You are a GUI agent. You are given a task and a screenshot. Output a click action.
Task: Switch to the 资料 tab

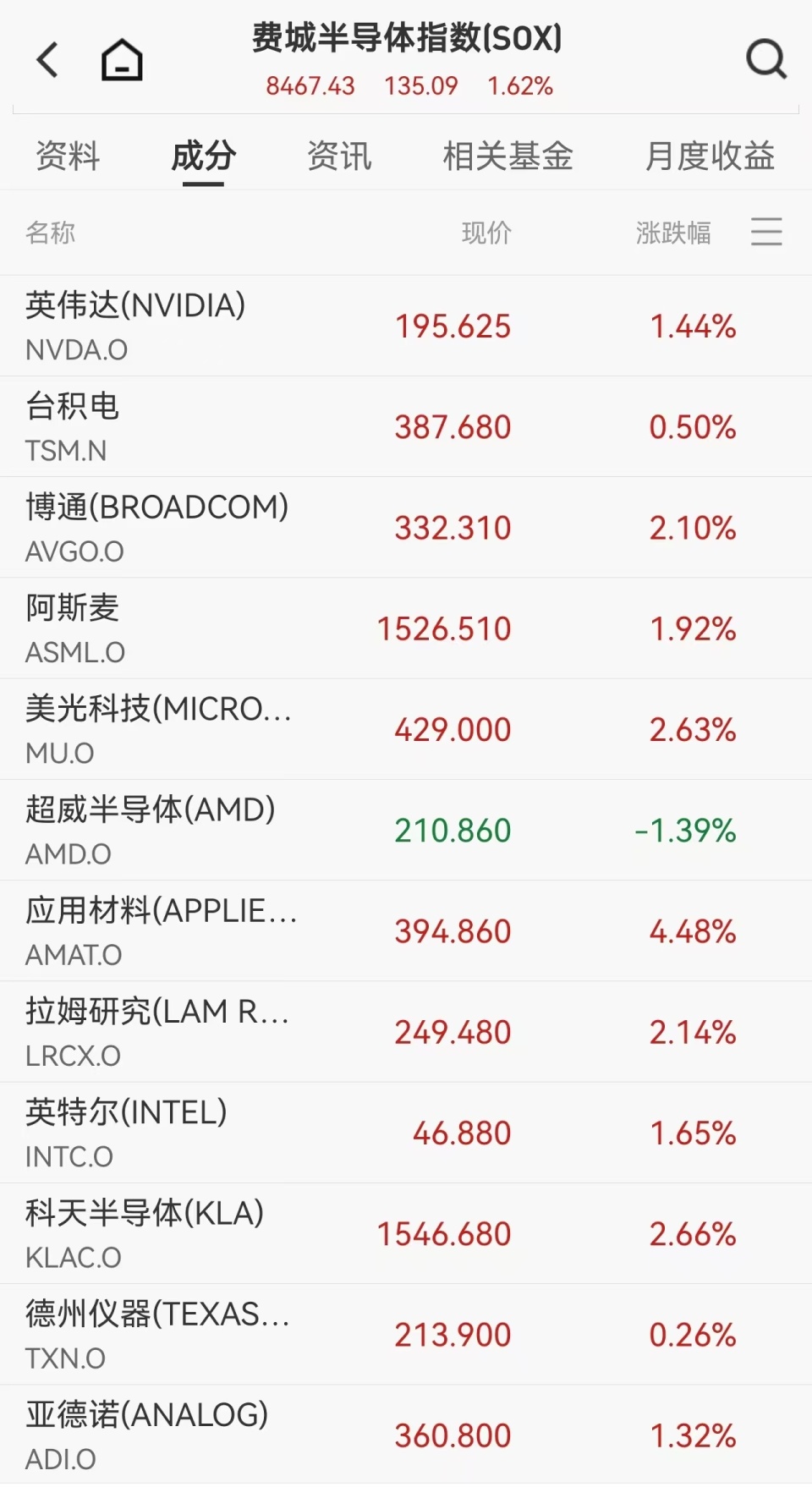66,156
